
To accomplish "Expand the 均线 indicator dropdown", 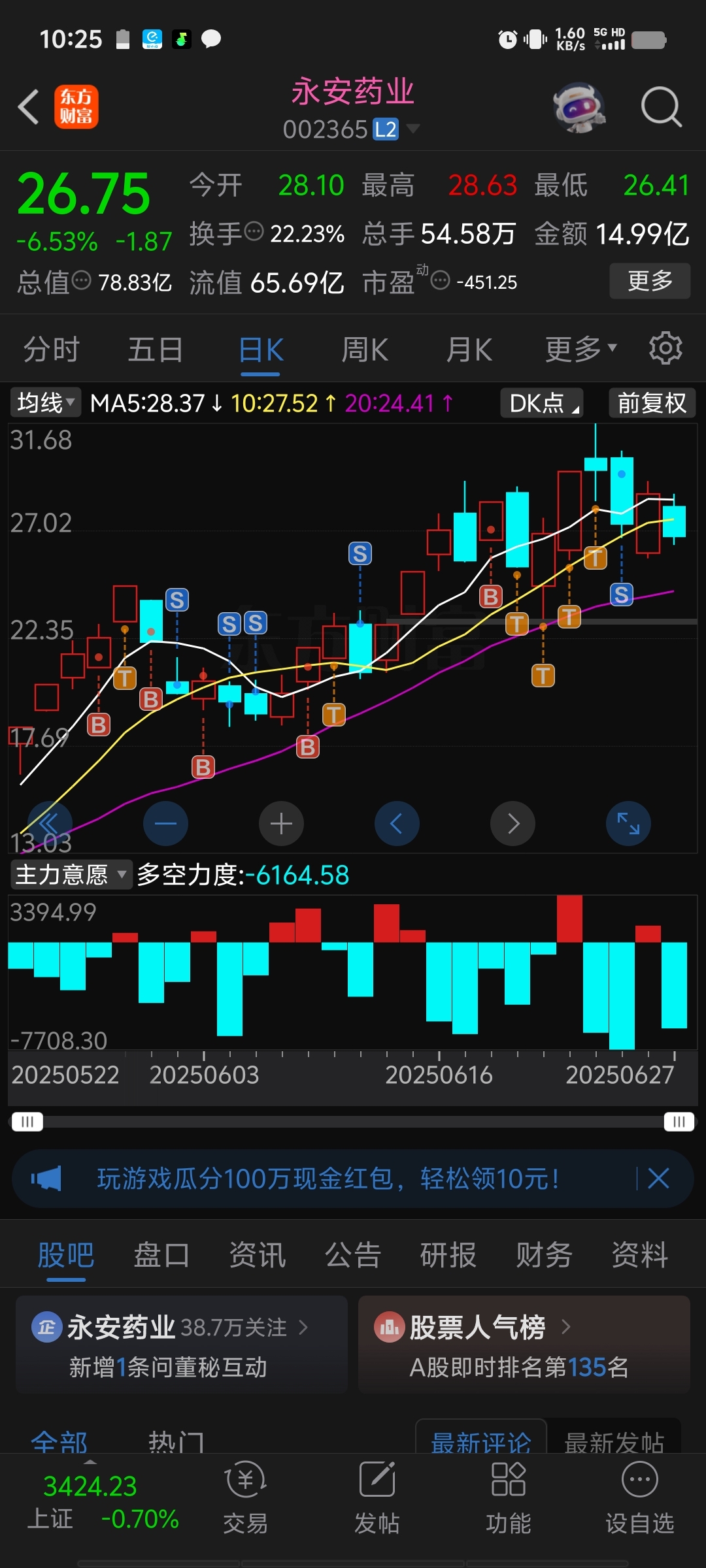I will point(45,402).
